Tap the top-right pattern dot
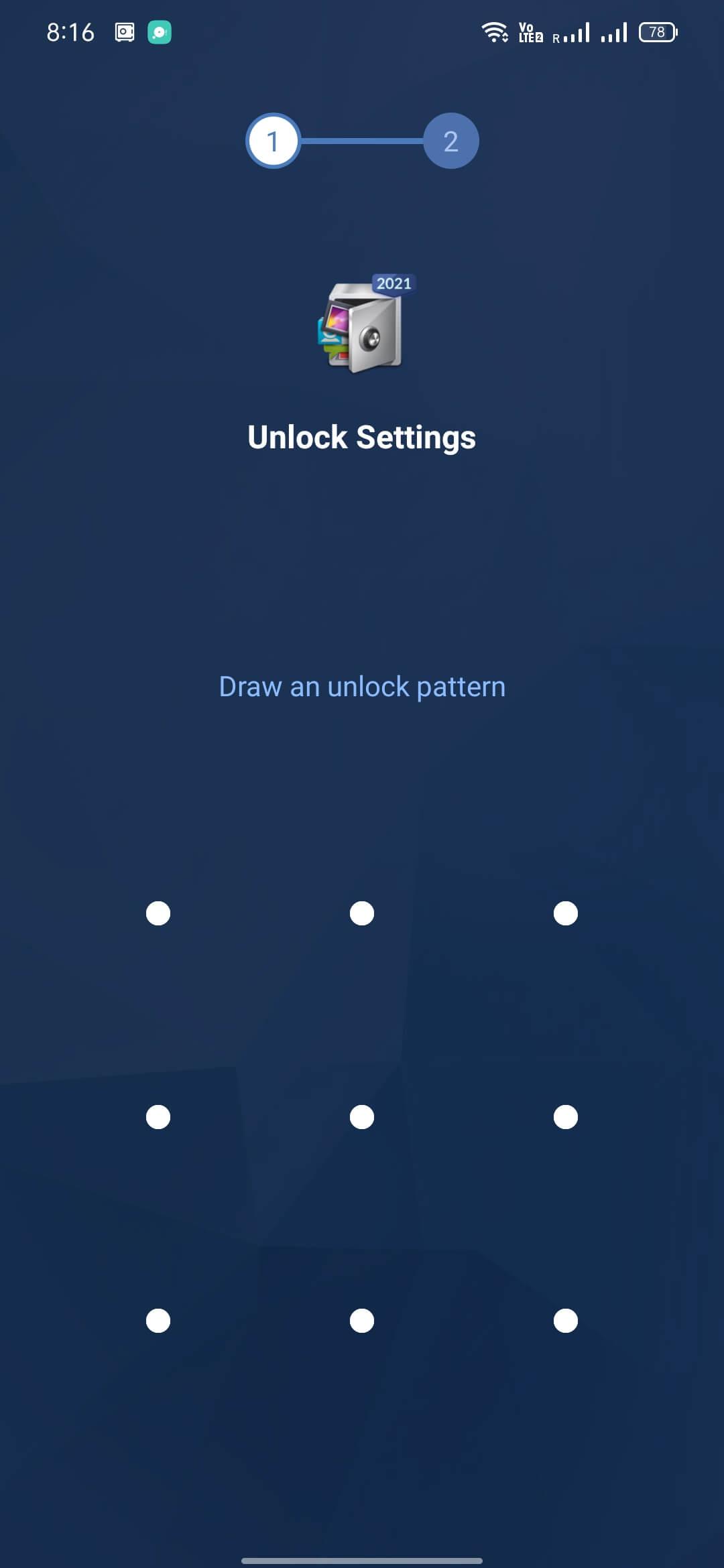 pos(565,912)
